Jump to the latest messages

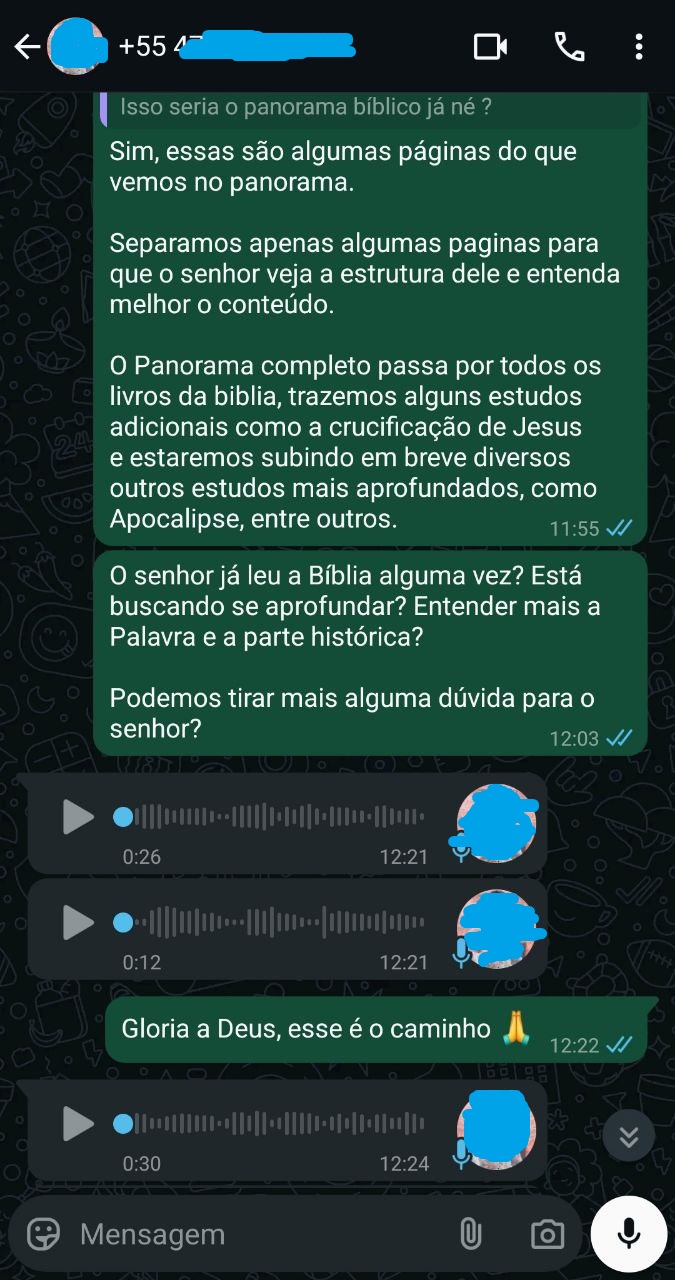coord(629,1136)
